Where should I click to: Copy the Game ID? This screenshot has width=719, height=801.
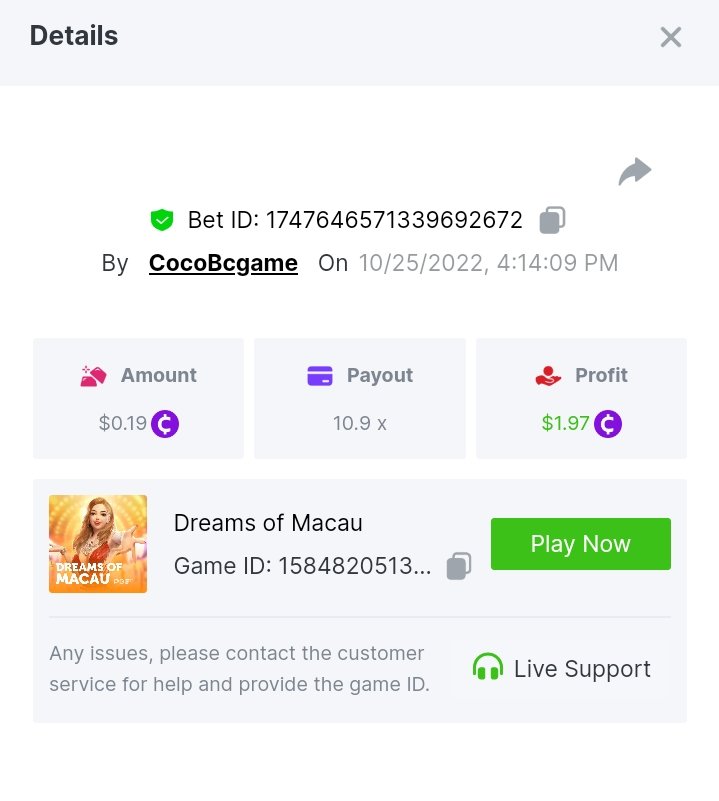[459, 566]
